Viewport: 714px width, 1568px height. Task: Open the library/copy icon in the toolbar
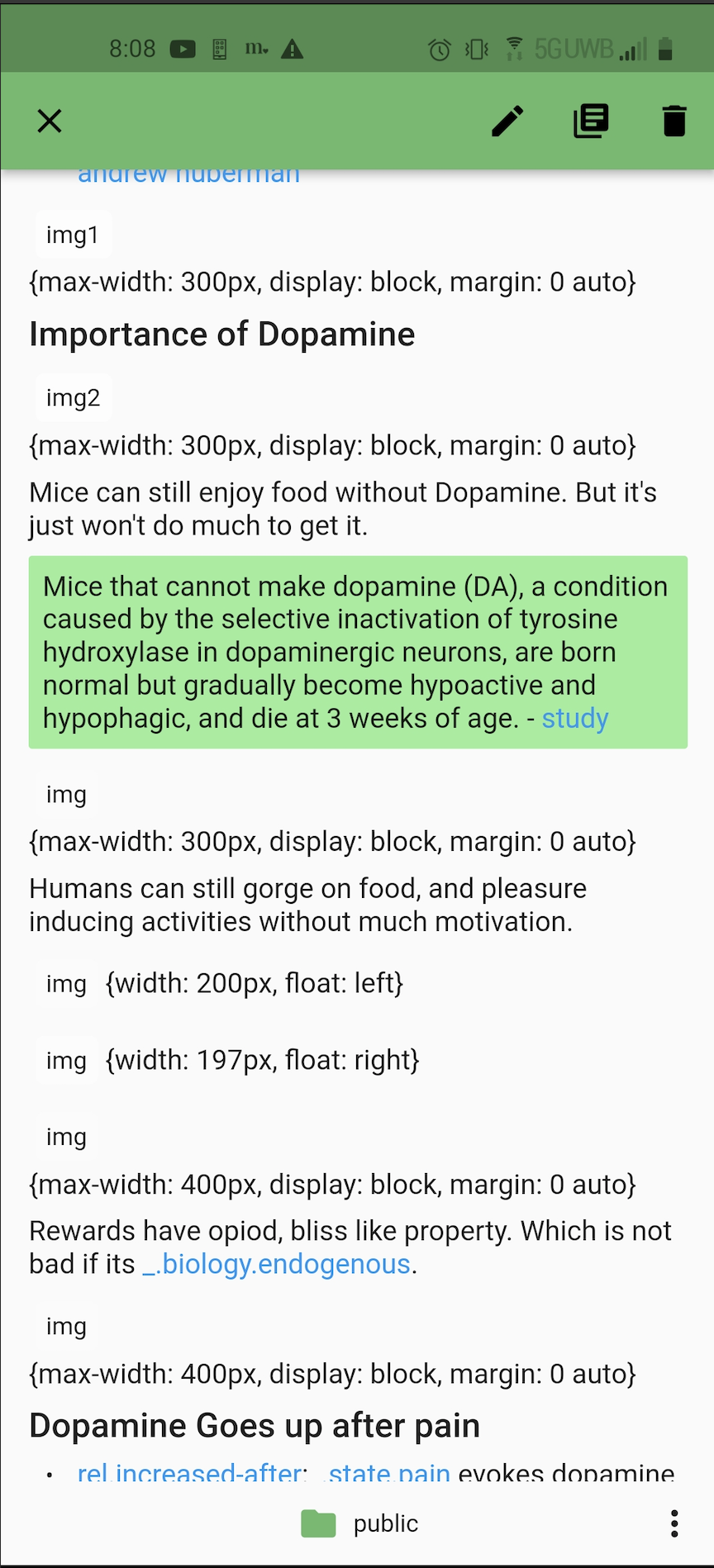(x=591, y=121)
